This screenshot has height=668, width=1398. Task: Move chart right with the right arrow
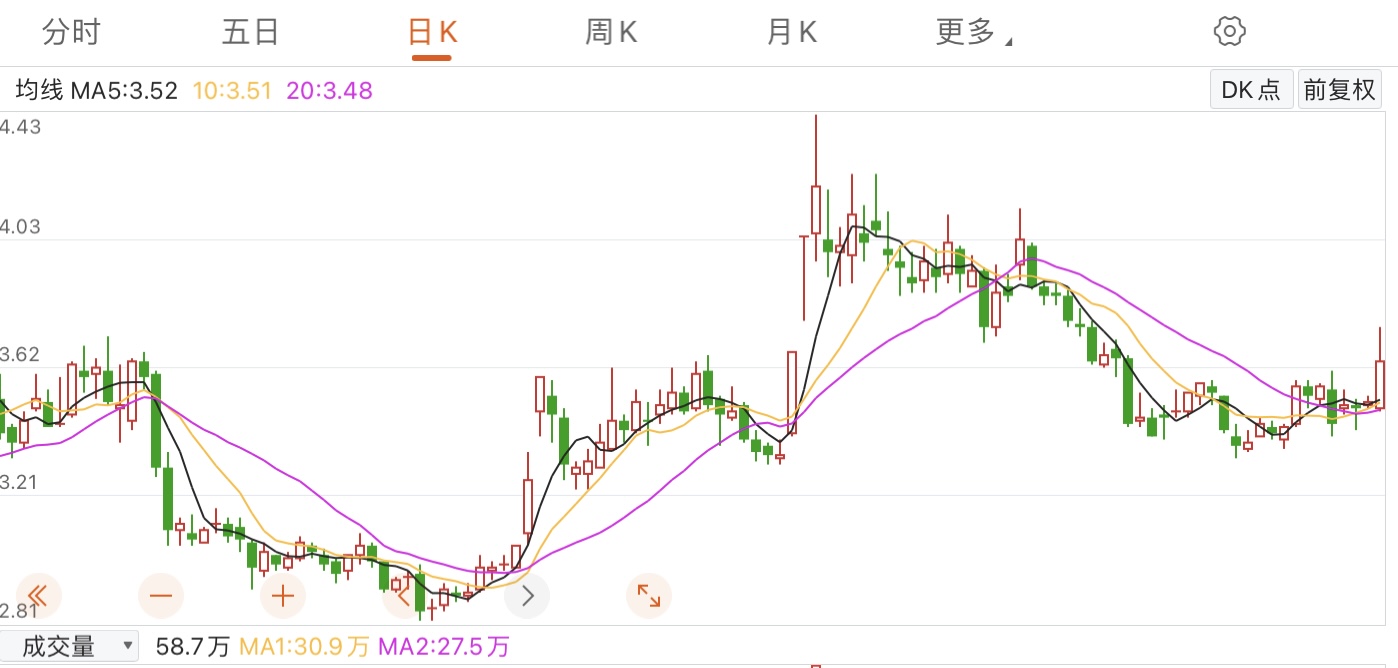tap(527, 597)
